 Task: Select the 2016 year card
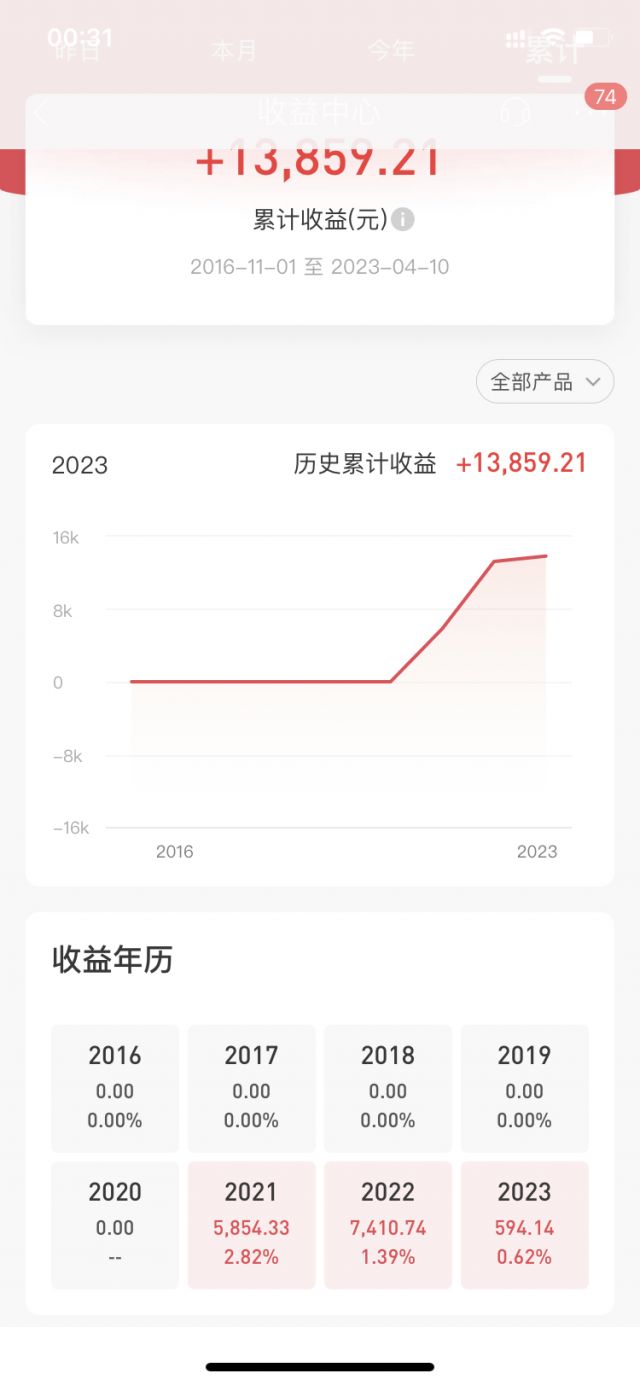(115, 1088)
